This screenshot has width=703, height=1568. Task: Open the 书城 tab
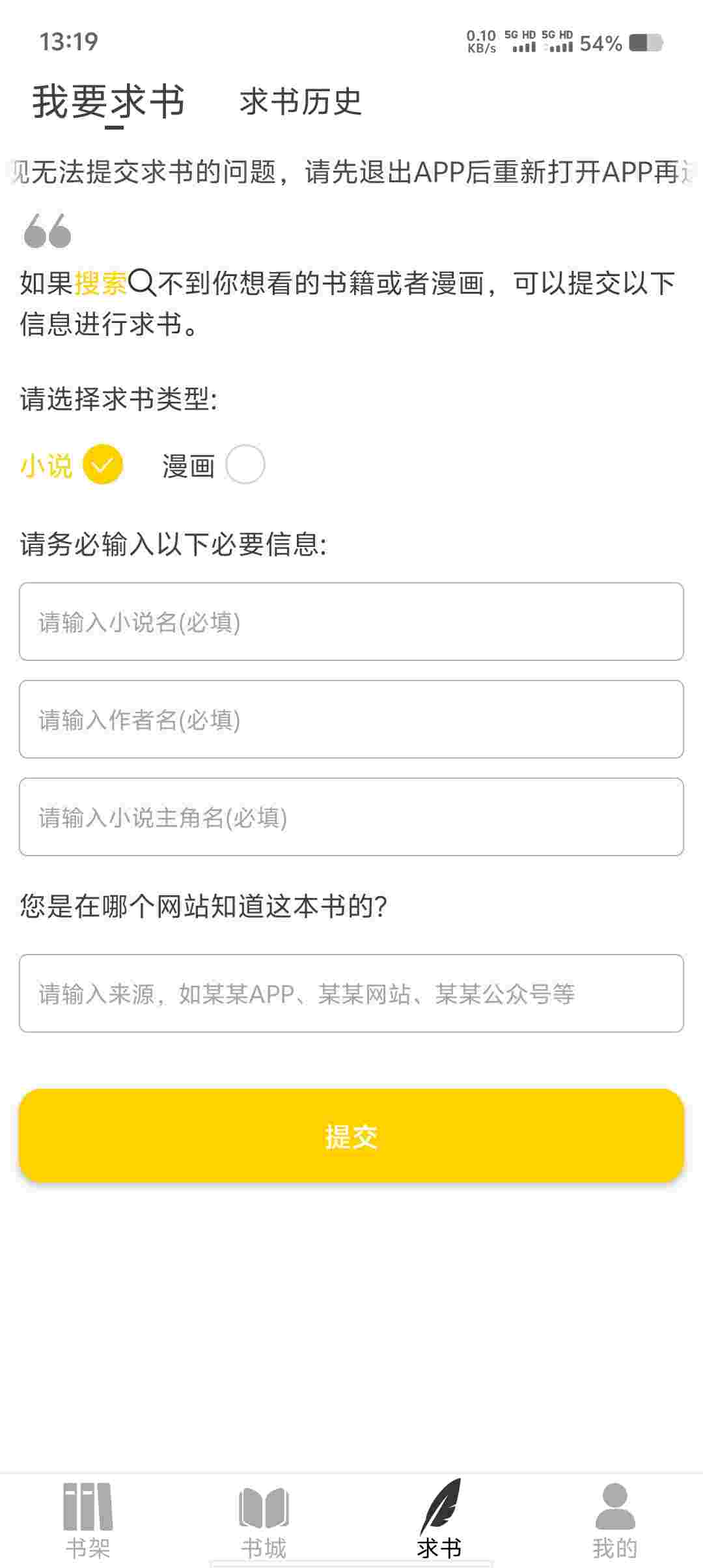264,1520
